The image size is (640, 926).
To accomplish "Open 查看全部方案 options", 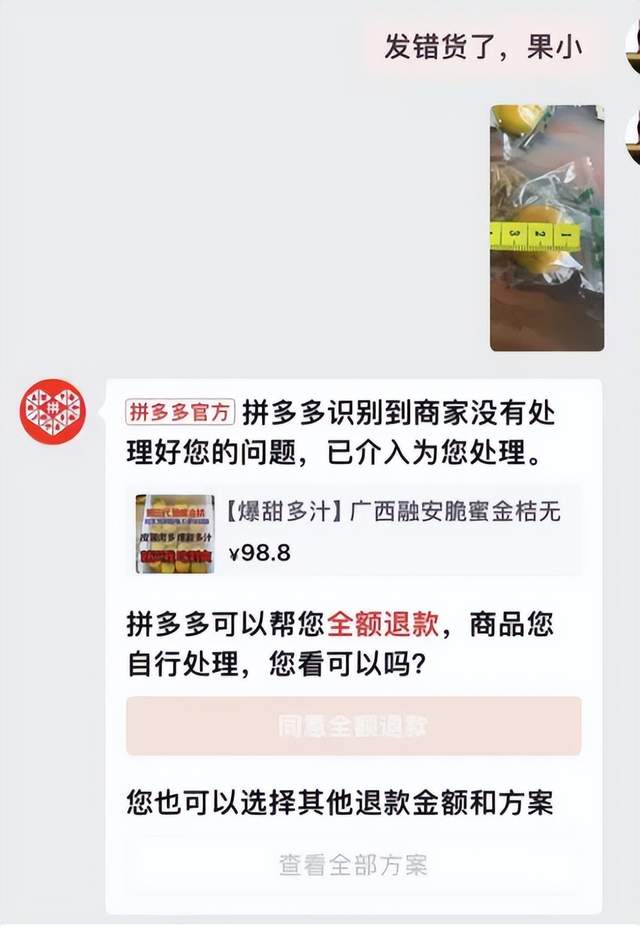I will pyautogui.click(x=353, y=865).
